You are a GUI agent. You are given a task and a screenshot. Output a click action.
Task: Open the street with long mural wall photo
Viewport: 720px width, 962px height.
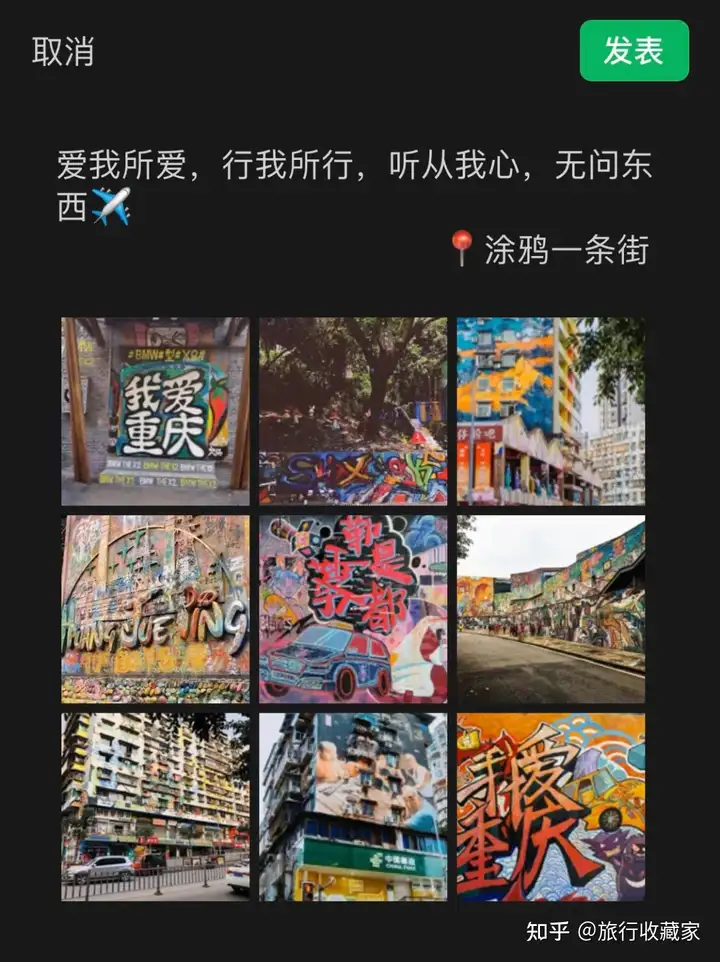click(x=551, y=608)
